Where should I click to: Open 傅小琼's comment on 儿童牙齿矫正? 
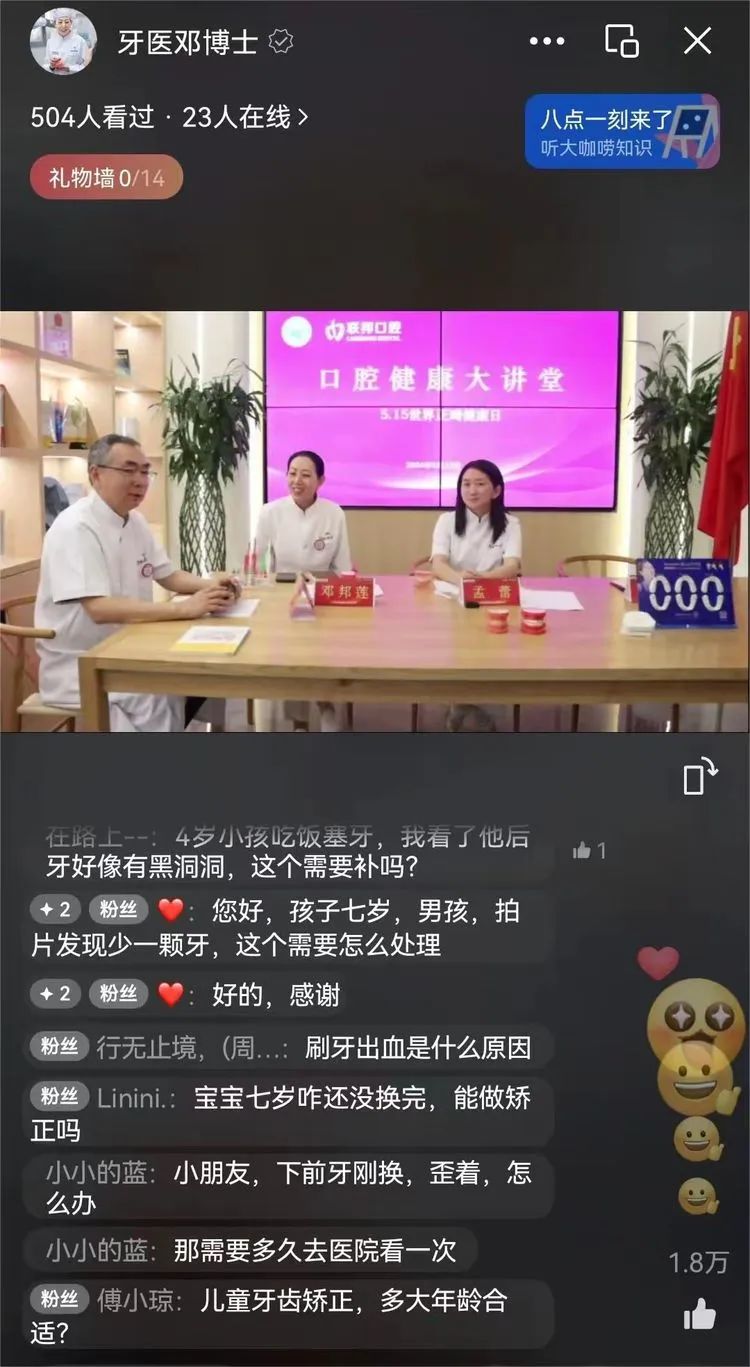290,1315
